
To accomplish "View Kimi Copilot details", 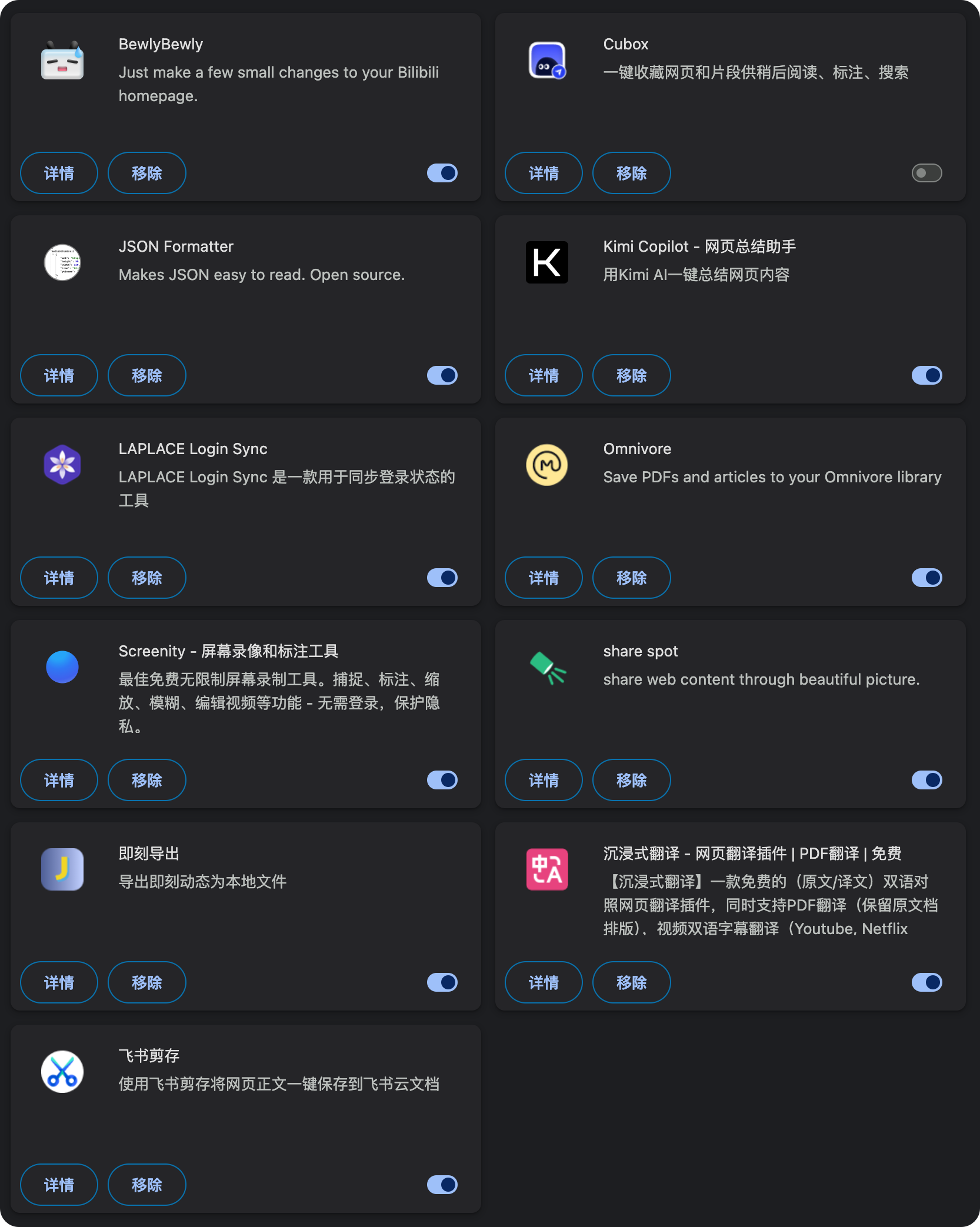I will click(x=544, y=375).
